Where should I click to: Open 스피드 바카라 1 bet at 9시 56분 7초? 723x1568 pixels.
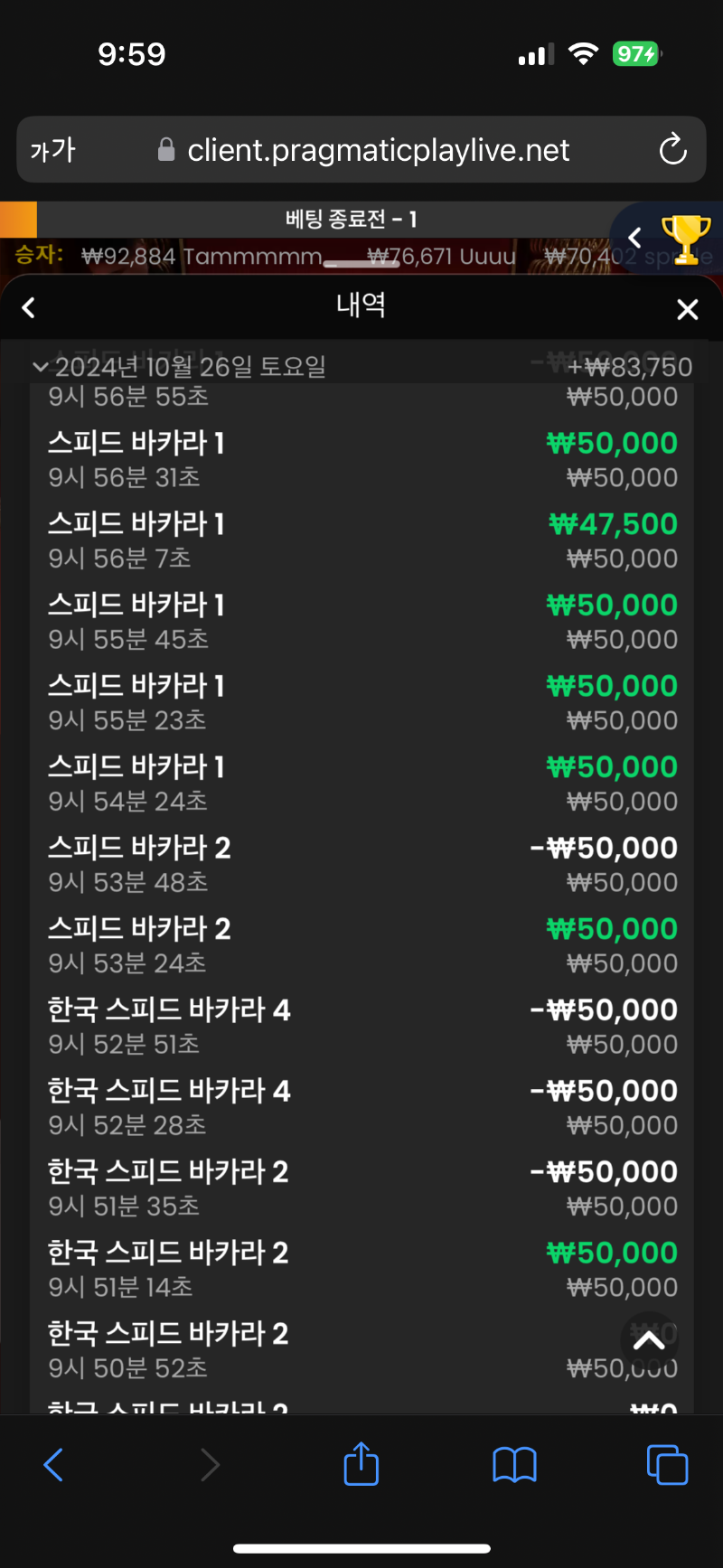point(361,540)
